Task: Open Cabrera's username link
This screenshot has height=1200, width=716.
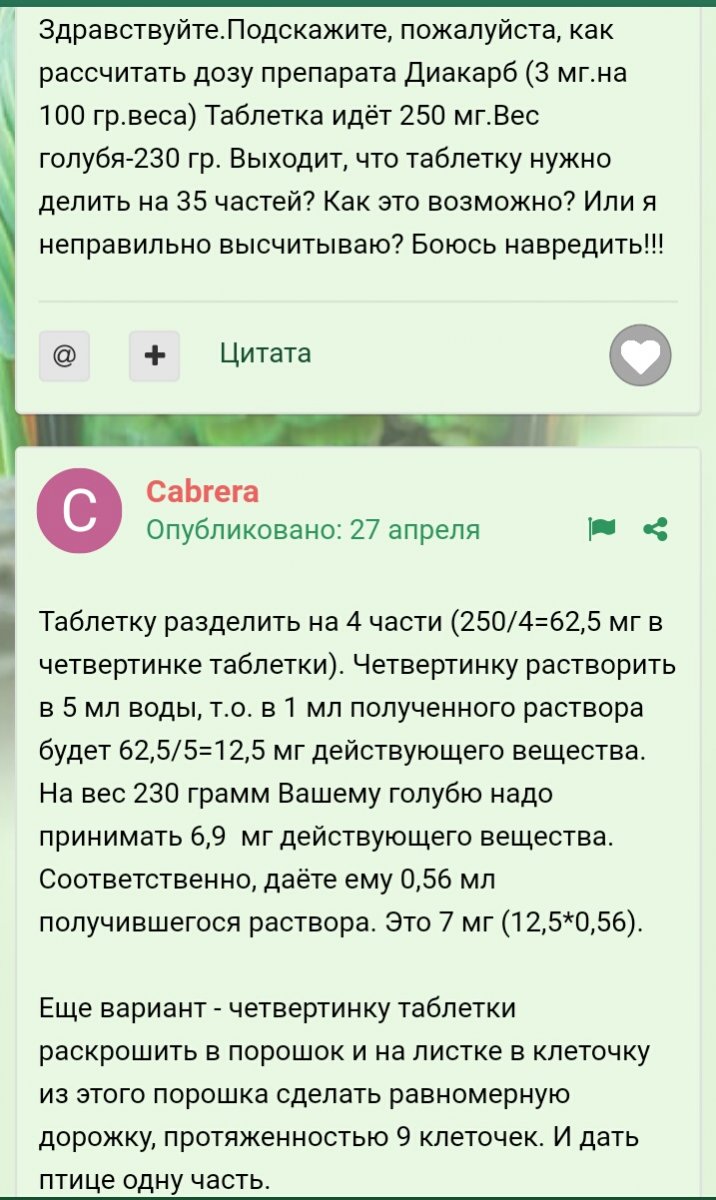Action: coord(203,492)
